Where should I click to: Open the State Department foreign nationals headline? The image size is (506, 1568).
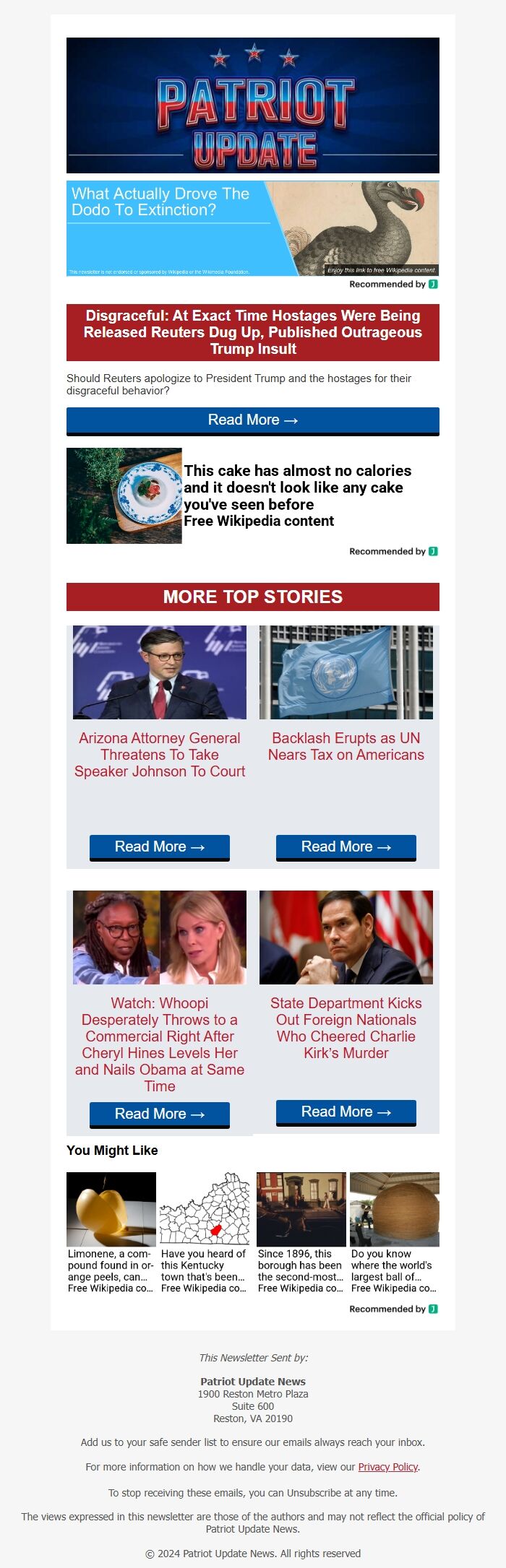346,1028
